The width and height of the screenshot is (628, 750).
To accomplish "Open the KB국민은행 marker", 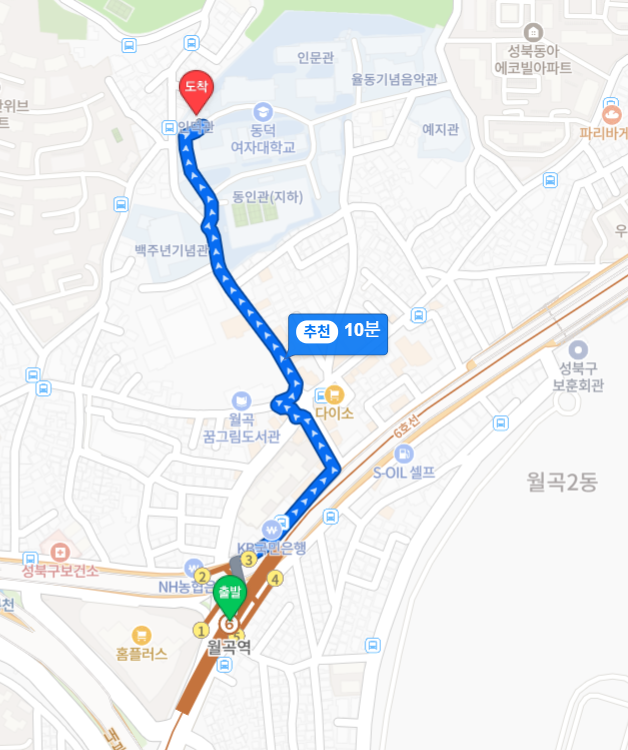I will [x=271, y=529].
